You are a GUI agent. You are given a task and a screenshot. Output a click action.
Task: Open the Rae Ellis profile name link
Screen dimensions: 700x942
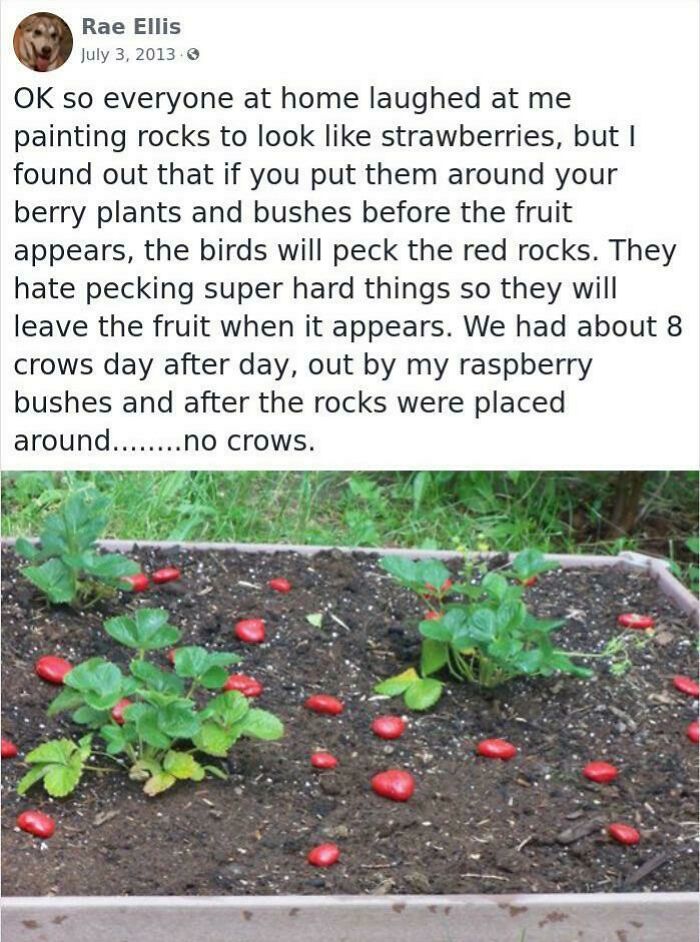(131, 27)
